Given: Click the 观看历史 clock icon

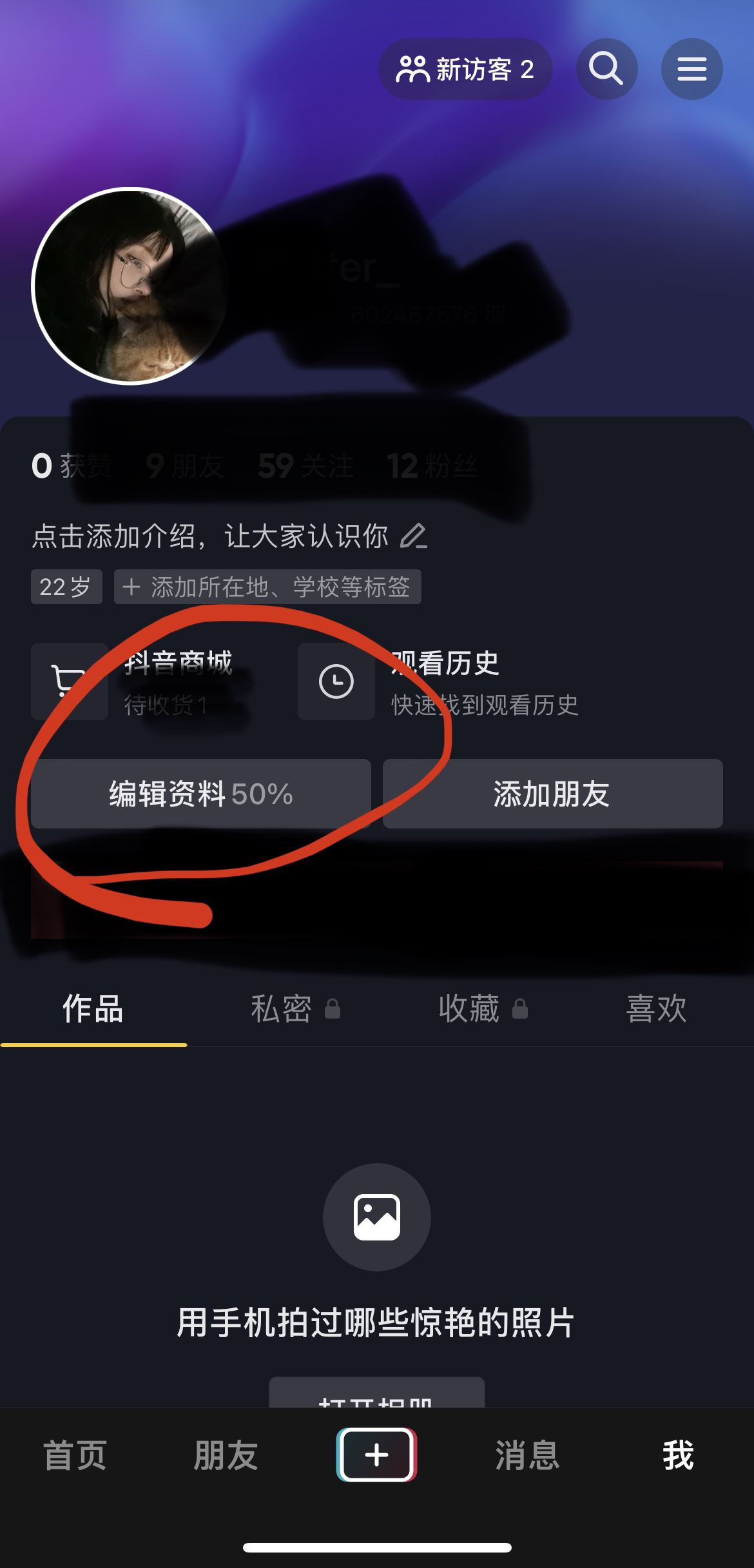Looking at the screenshot, I should (x=336, y=681).
